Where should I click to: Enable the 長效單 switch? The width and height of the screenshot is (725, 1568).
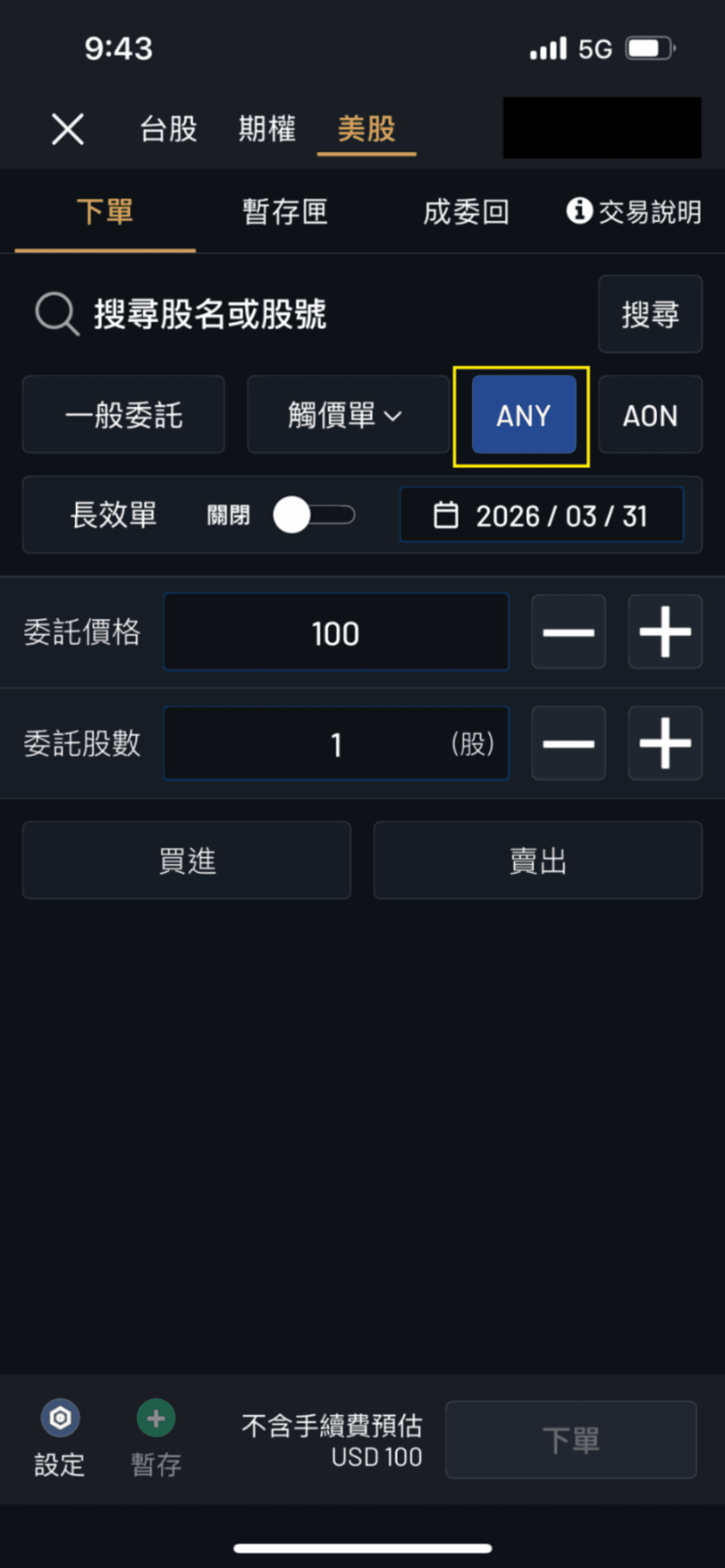(313, 515)
